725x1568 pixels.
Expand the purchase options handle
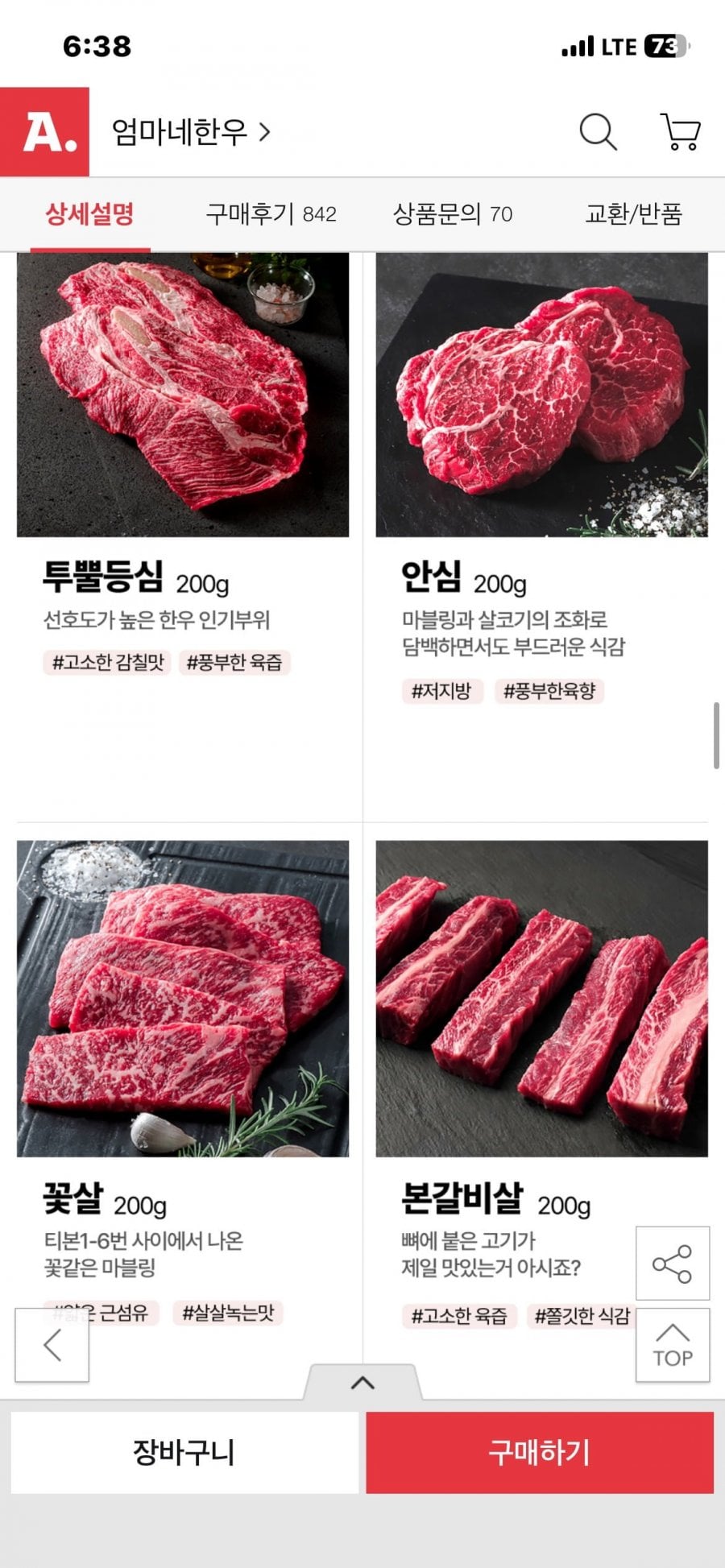(x=362, y=1383)
